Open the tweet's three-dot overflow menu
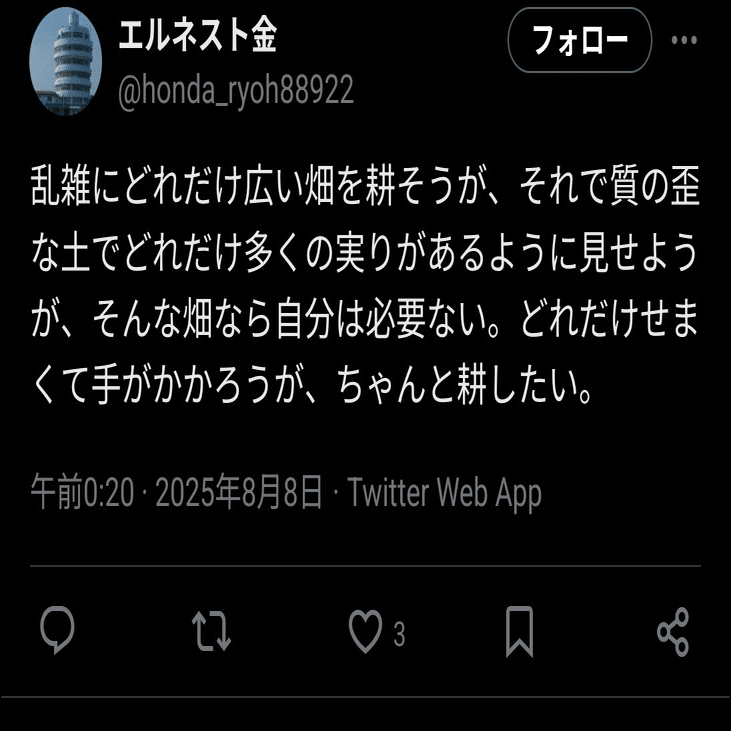Viewport: 731px width, 731px height. (684, 41)
